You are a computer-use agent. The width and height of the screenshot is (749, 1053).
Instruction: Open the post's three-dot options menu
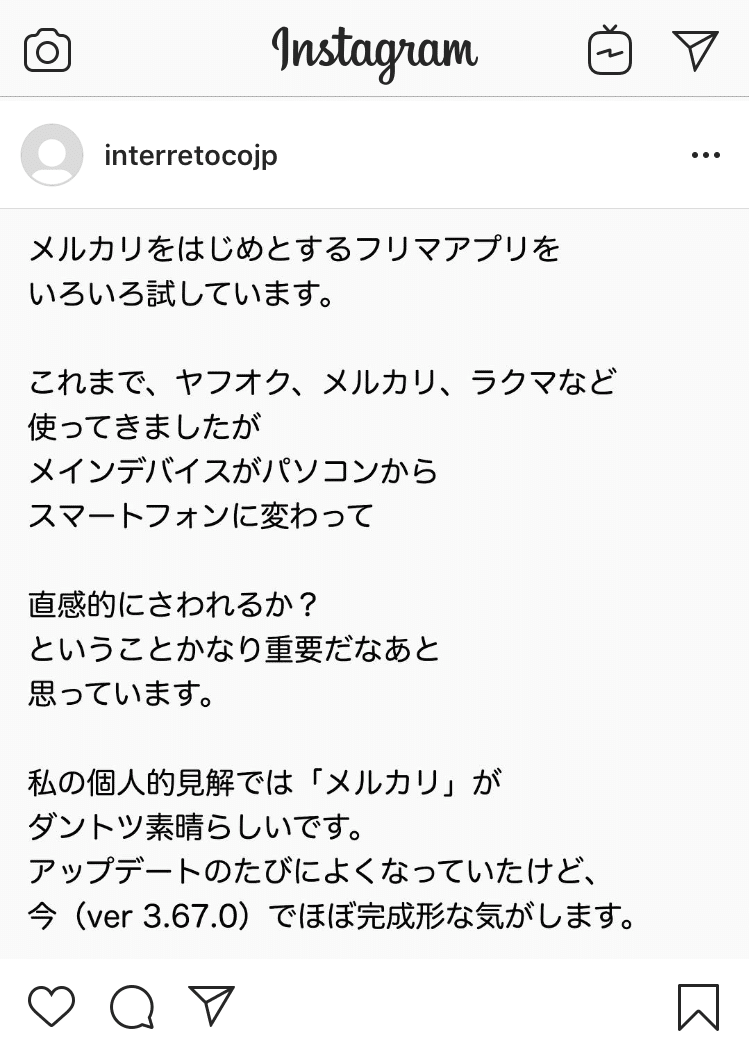point(706,156)
